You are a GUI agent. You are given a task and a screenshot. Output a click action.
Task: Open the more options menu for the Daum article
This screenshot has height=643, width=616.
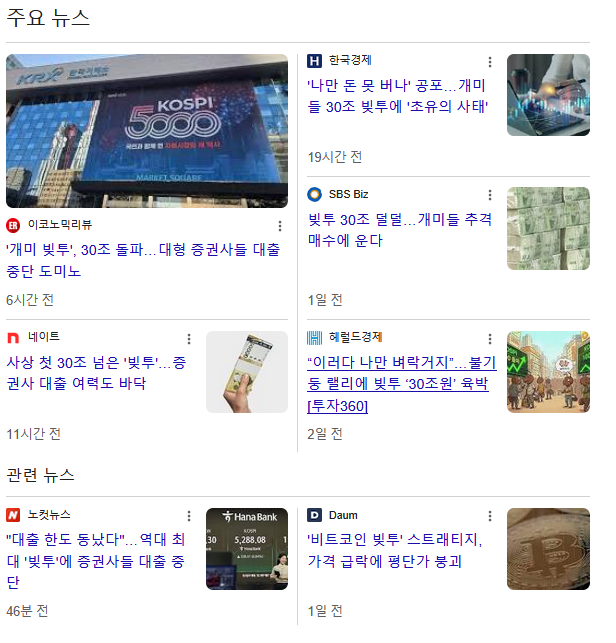[490, 516]
